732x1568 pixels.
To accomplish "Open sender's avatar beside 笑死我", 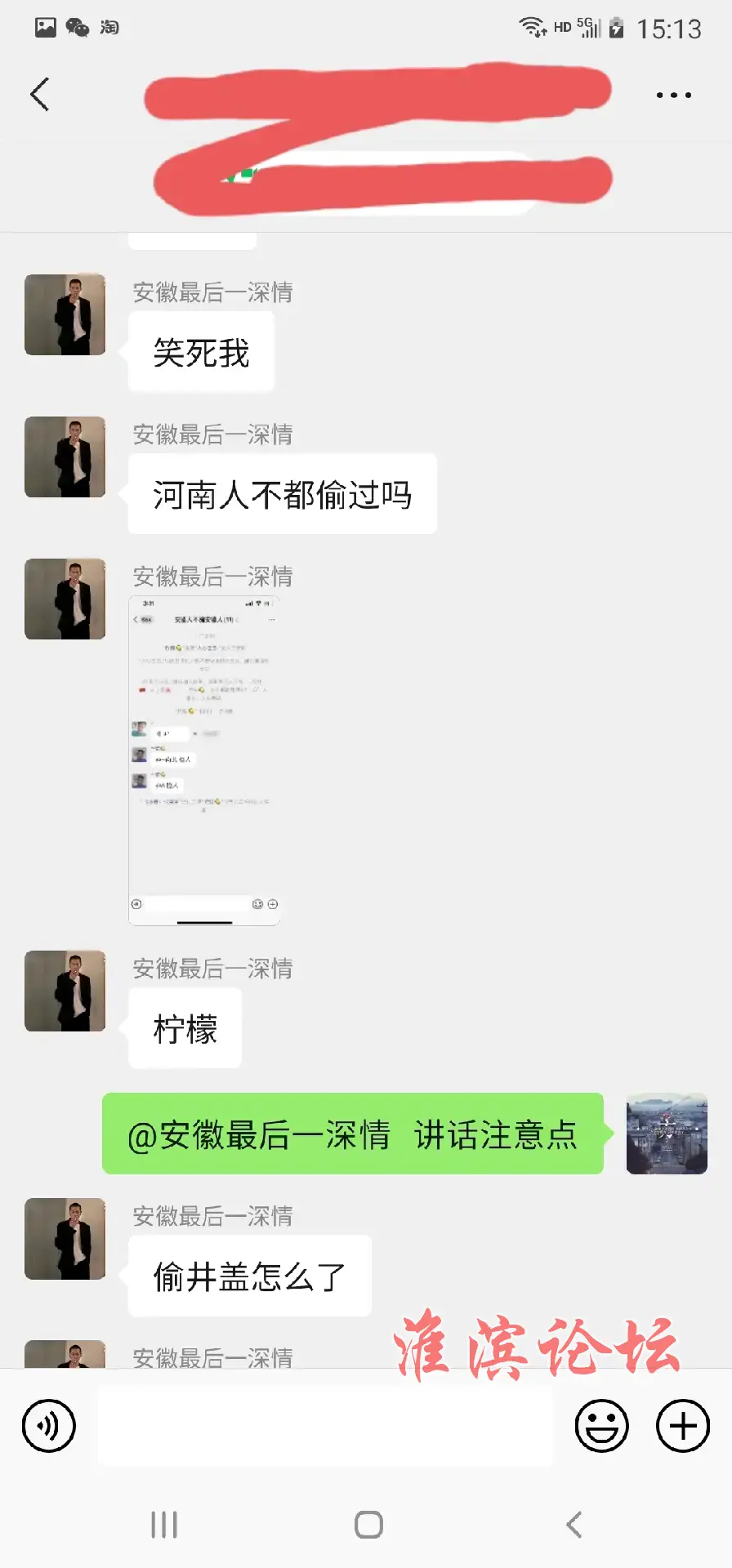I will click(x=65, y=314).
